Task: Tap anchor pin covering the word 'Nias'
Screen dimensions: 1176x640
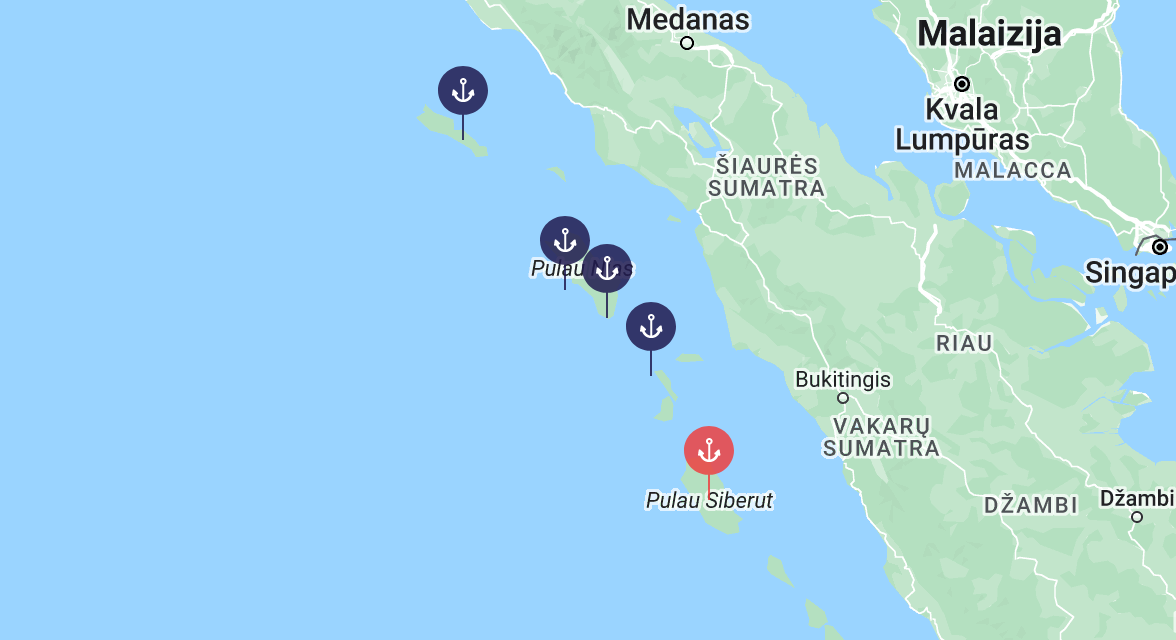Action: [x=606, y=269]
